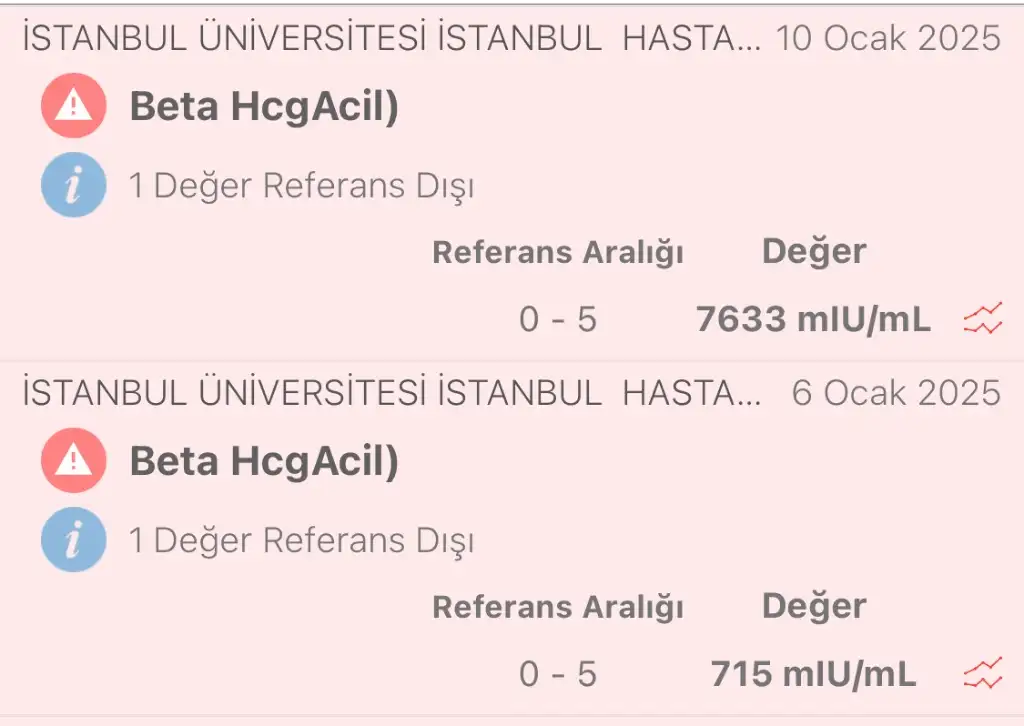Image resolution: width=1024 pixels, height=726 pixels.
Task: Open trend graph for the 7633 mIU/mL result
Action: (x=982, y=320)
